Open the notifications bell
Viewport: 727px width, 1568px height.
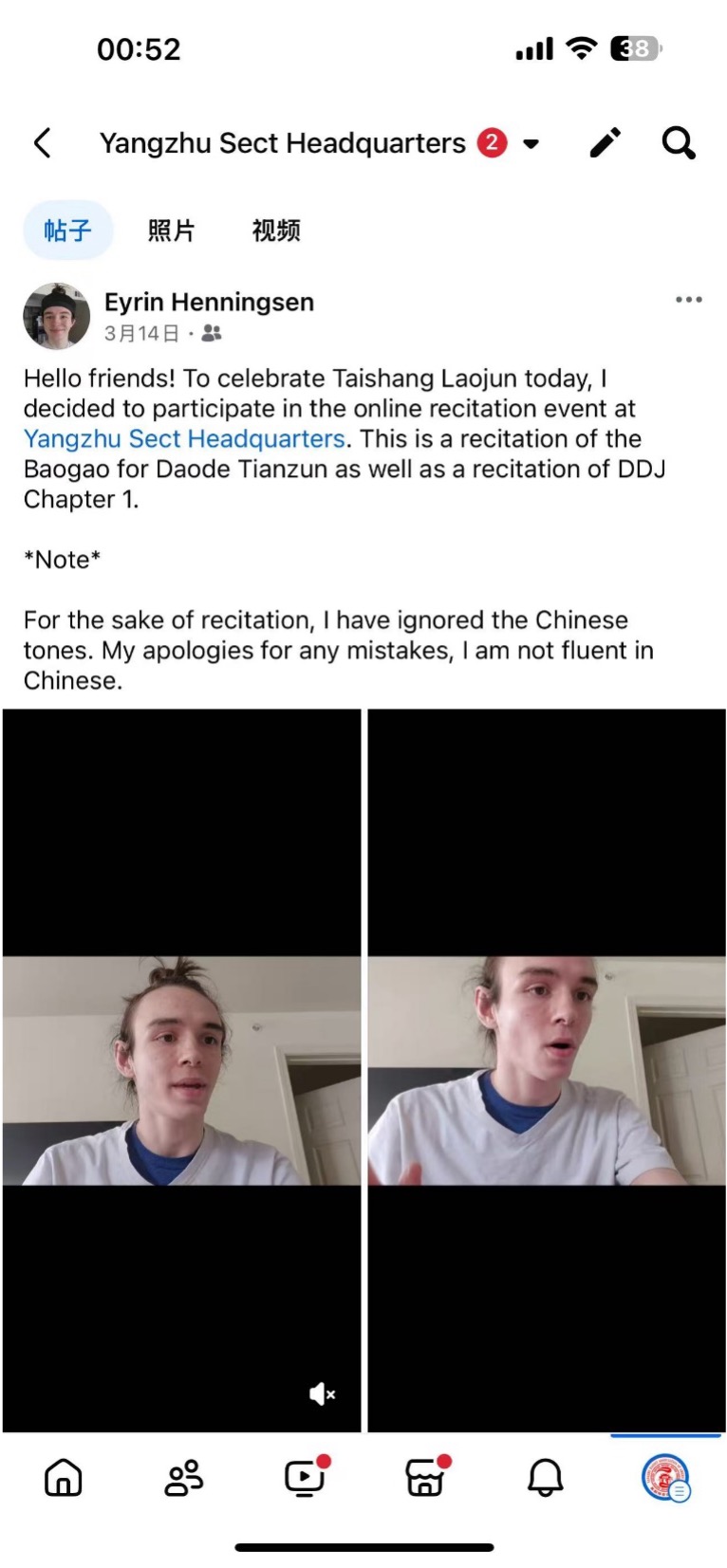(546, 1478)
